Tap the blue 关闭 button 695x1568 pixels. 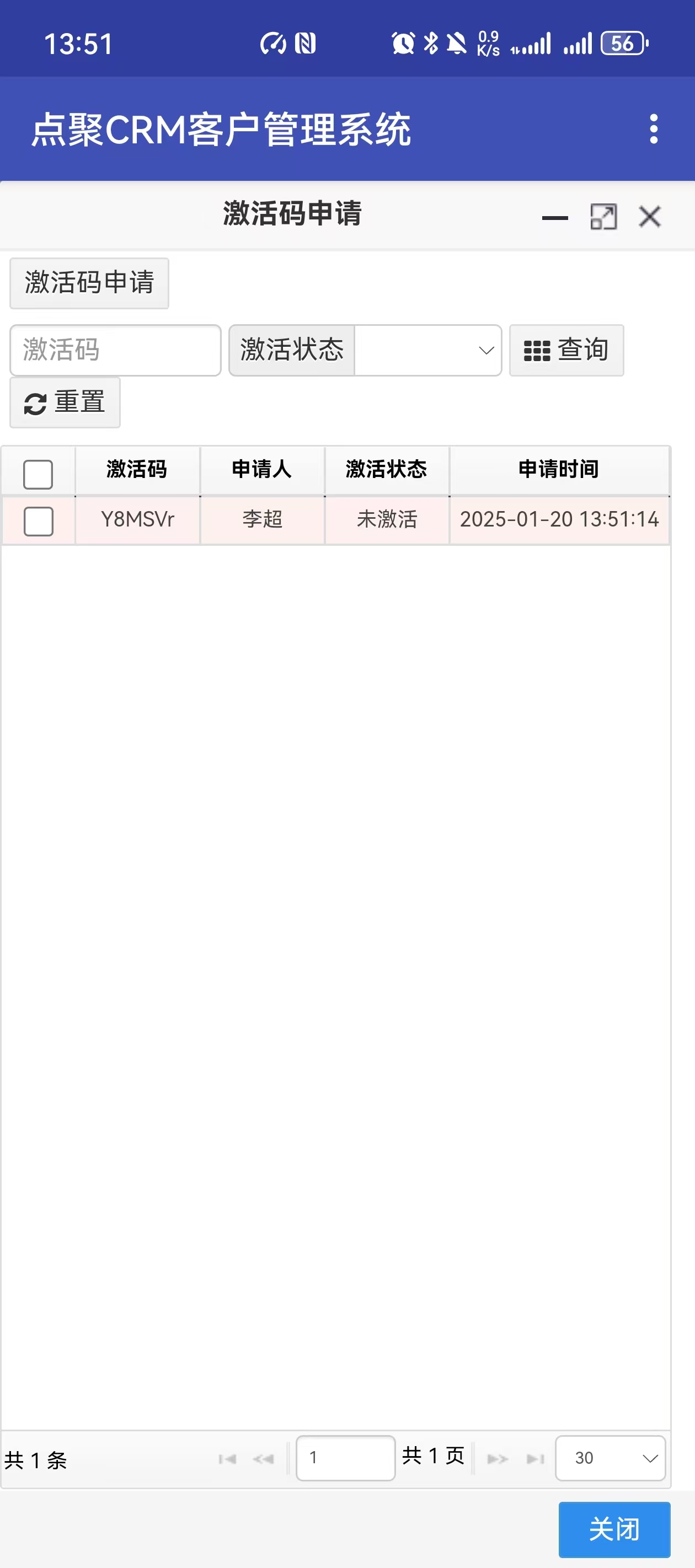pyautogui.click(x=614, y=1529)
